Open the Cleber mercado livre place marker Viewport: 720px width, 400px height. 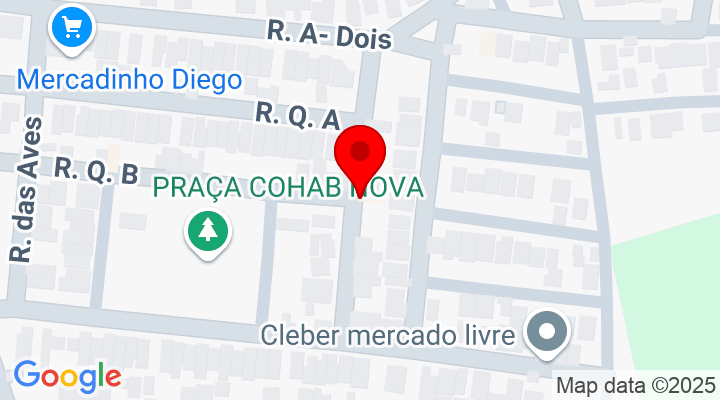tap(548, 332)
